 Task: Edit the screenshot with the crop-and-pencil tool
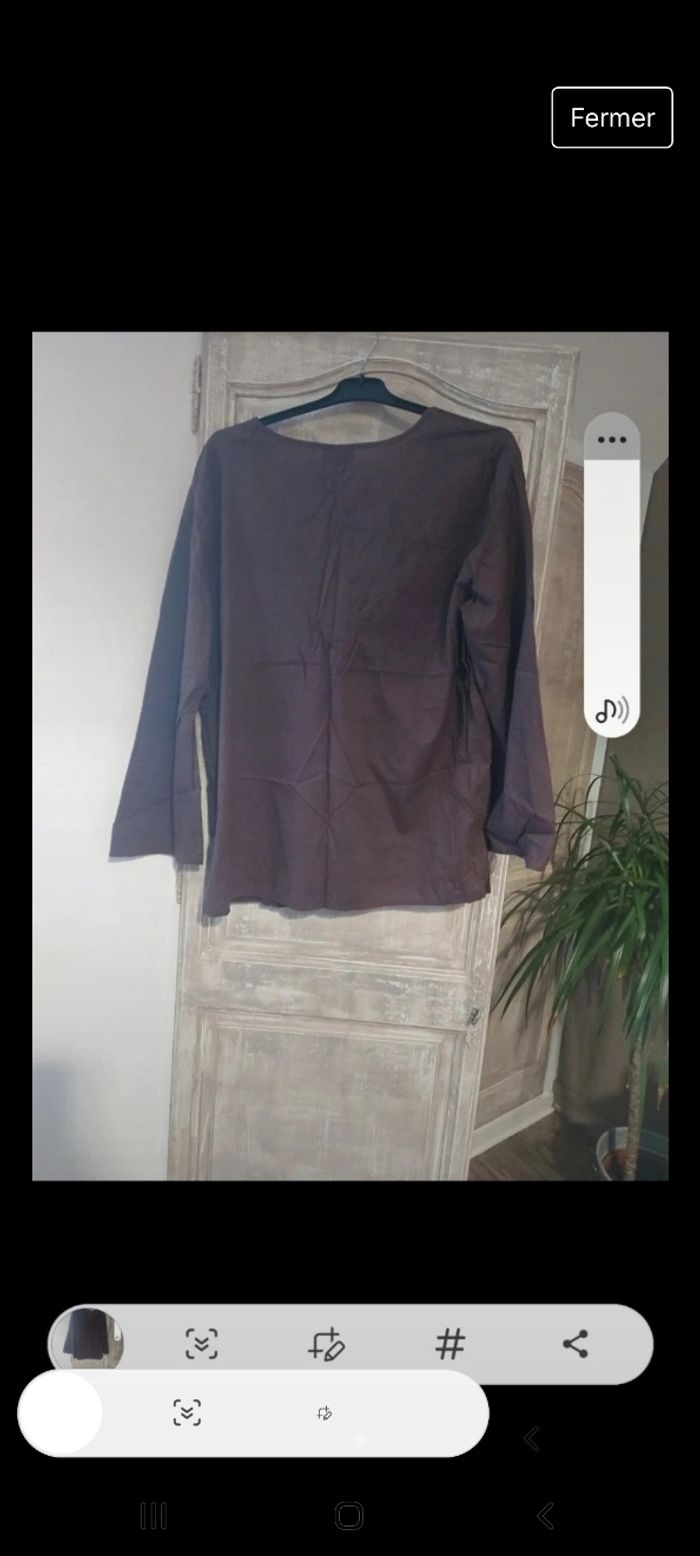click(x=326, y=1344)
